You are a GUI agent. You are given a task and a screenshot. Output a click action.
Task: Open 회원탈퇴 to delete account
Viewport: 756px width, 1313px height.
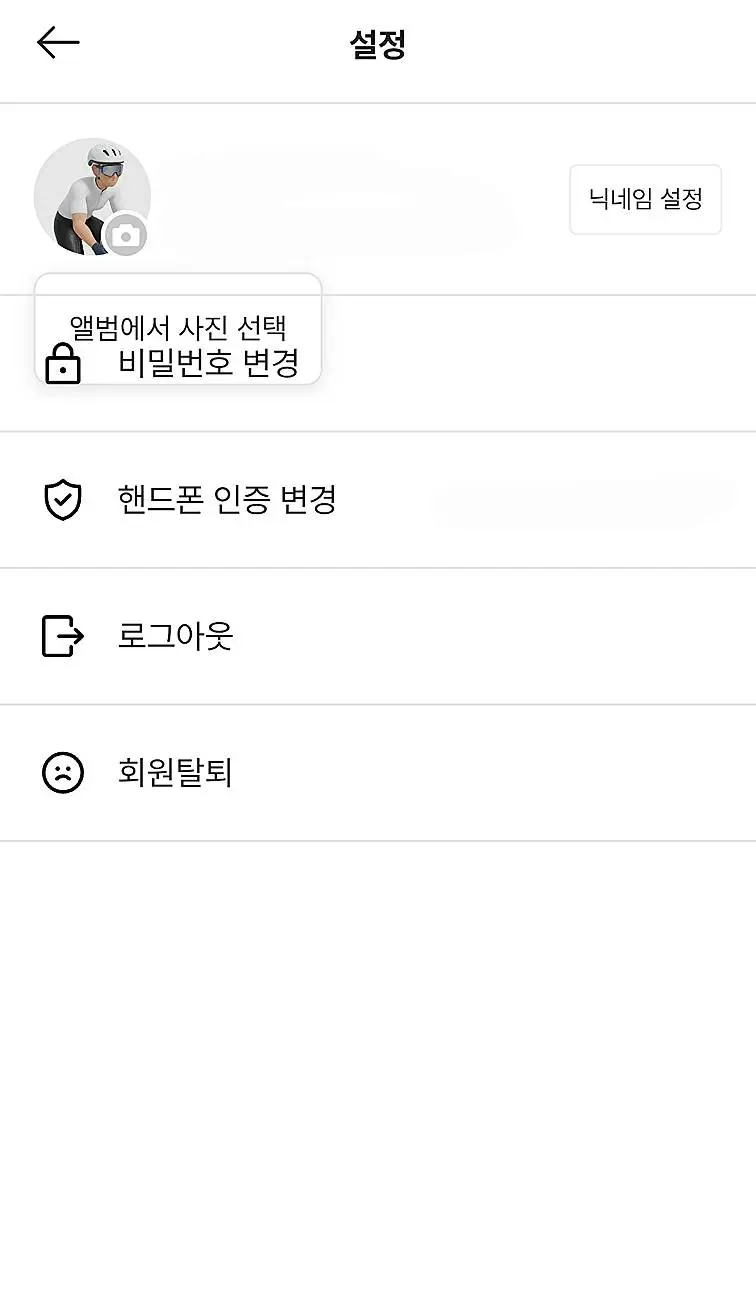[x=378, y=773]
